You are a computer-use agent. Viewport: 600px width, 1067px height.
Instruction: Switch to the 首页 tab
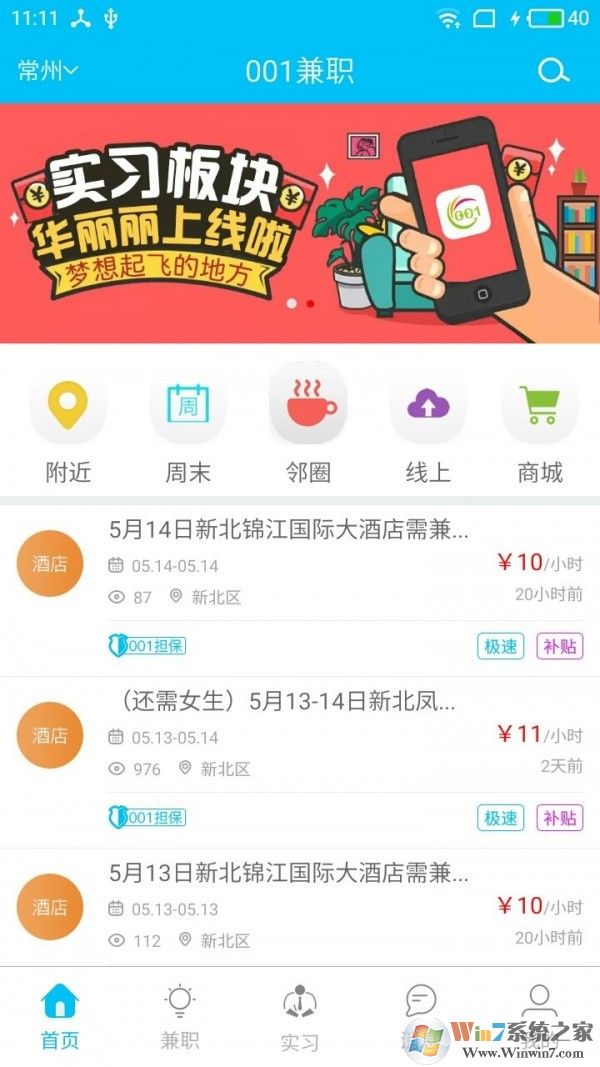pos(60,1016)
